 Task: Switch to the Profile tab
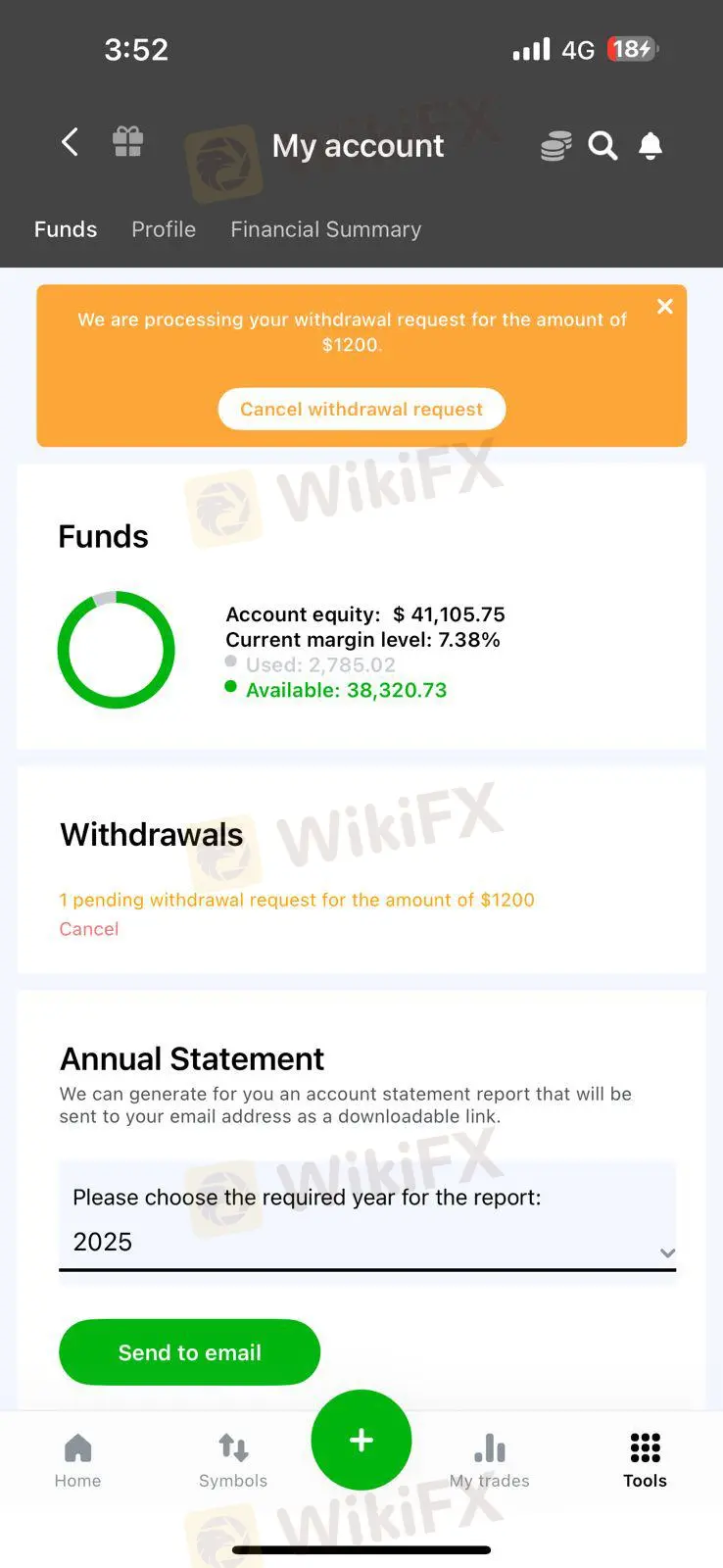pyautogui.click(x=164, y=229)
